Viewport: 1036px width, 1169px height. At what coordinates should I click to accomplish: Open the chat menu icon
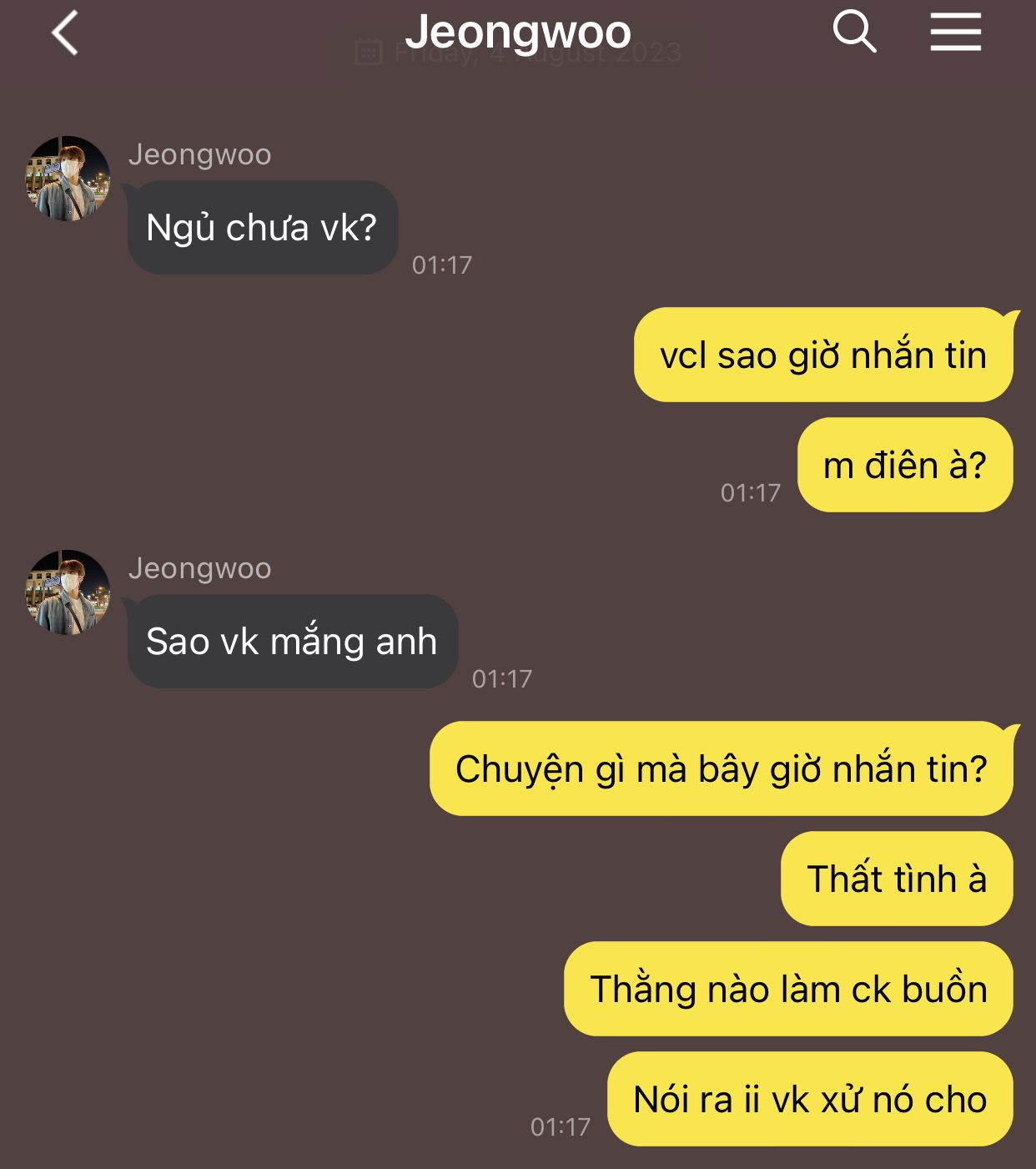[x=955, y=33]
